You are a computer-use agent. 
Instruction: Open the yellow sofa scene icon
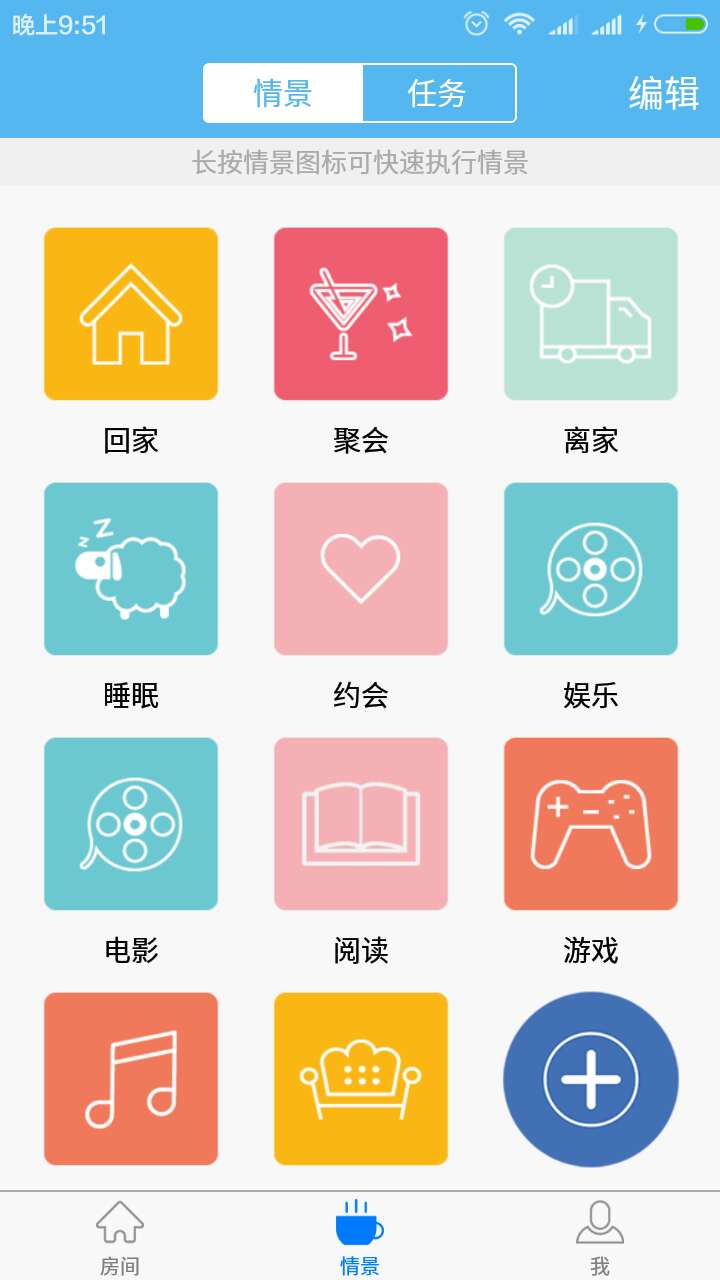click(360, 1078)
